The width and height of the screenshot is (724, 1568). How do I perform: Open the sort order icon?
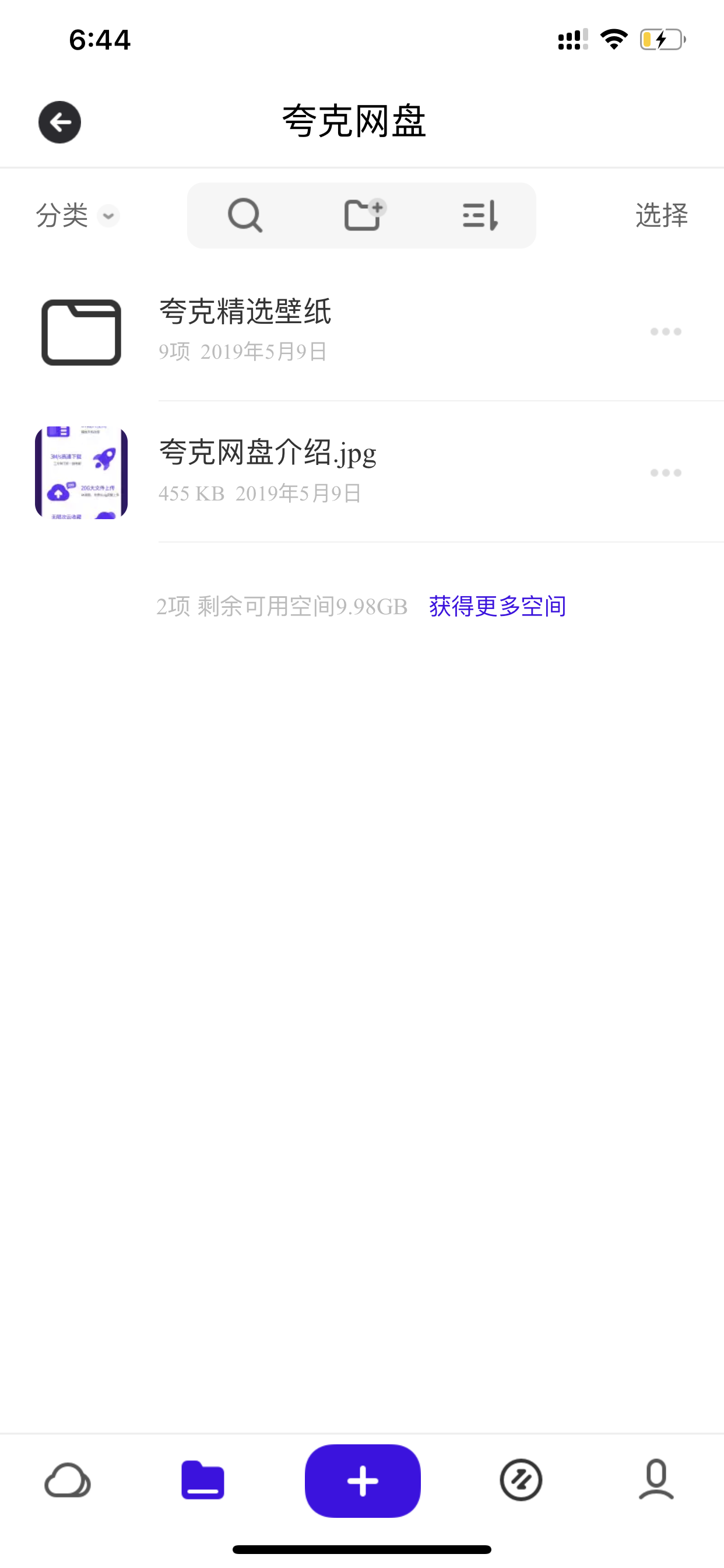(480, 215)
